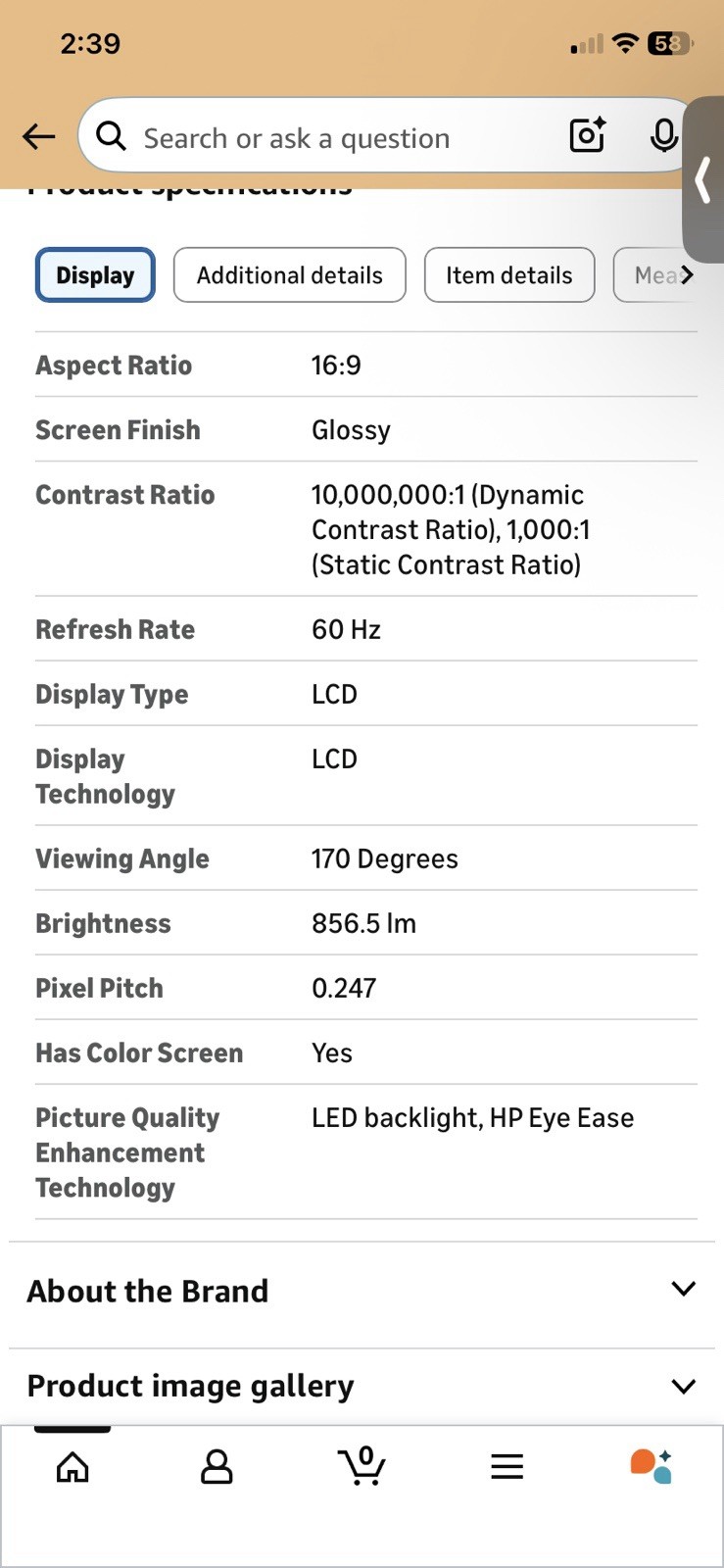
Task: Go back using the arrow icon
Action: pyautogui.click(x=39, y=136)
